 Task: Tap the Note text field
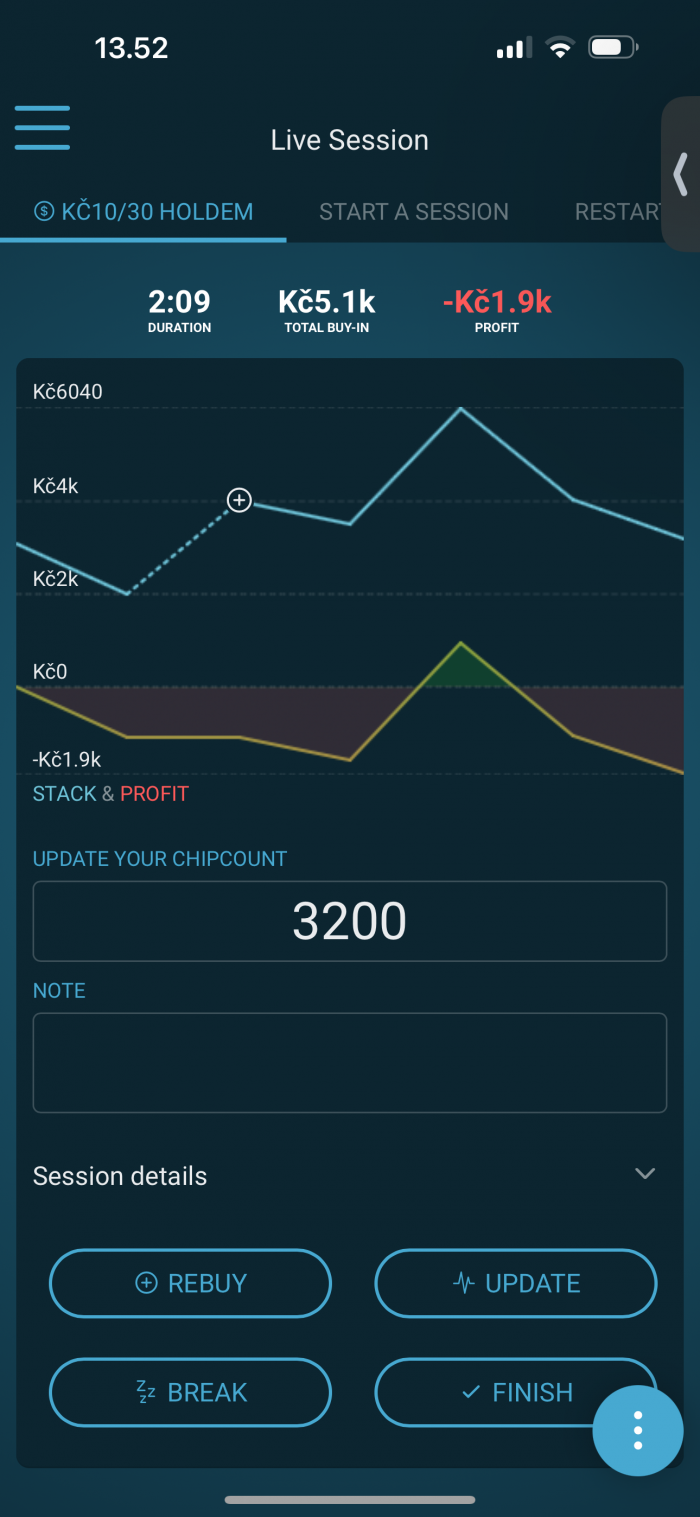click(x=349, y=1062)
